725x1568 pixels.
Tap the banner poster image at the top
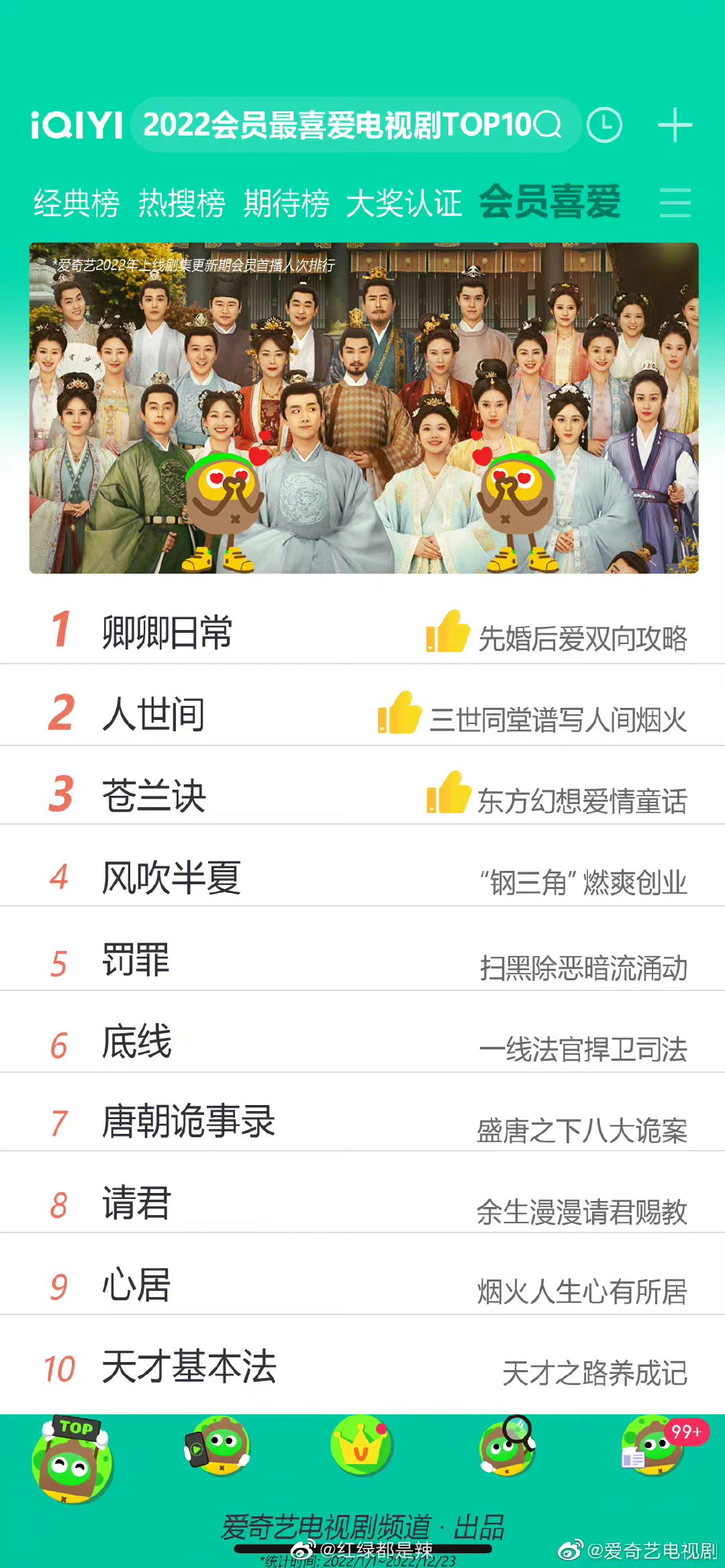point(362,408)
